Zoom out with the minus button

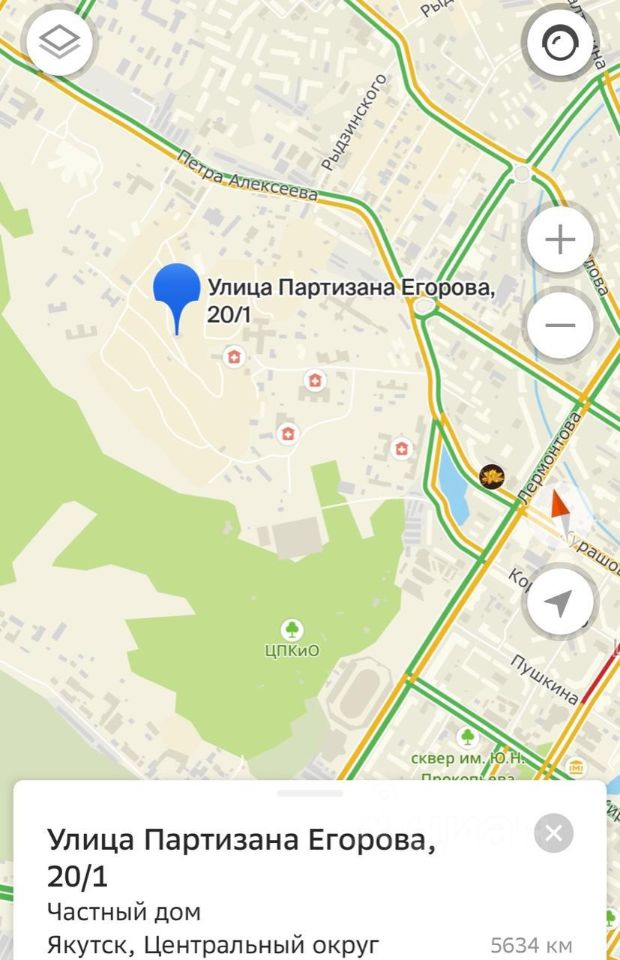(560, 325)
